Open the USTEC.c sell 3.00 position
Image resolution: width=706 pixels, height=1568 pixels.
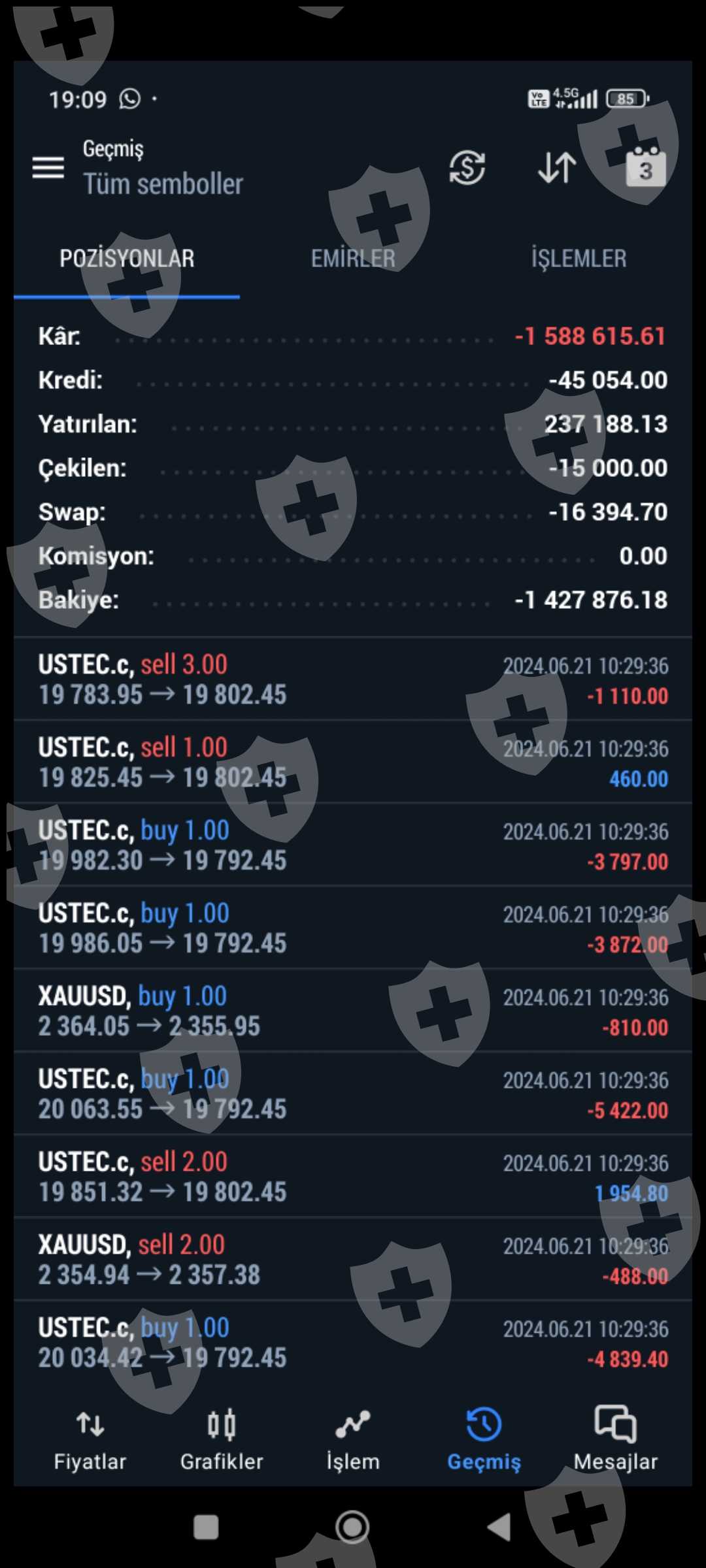point(353,679)
